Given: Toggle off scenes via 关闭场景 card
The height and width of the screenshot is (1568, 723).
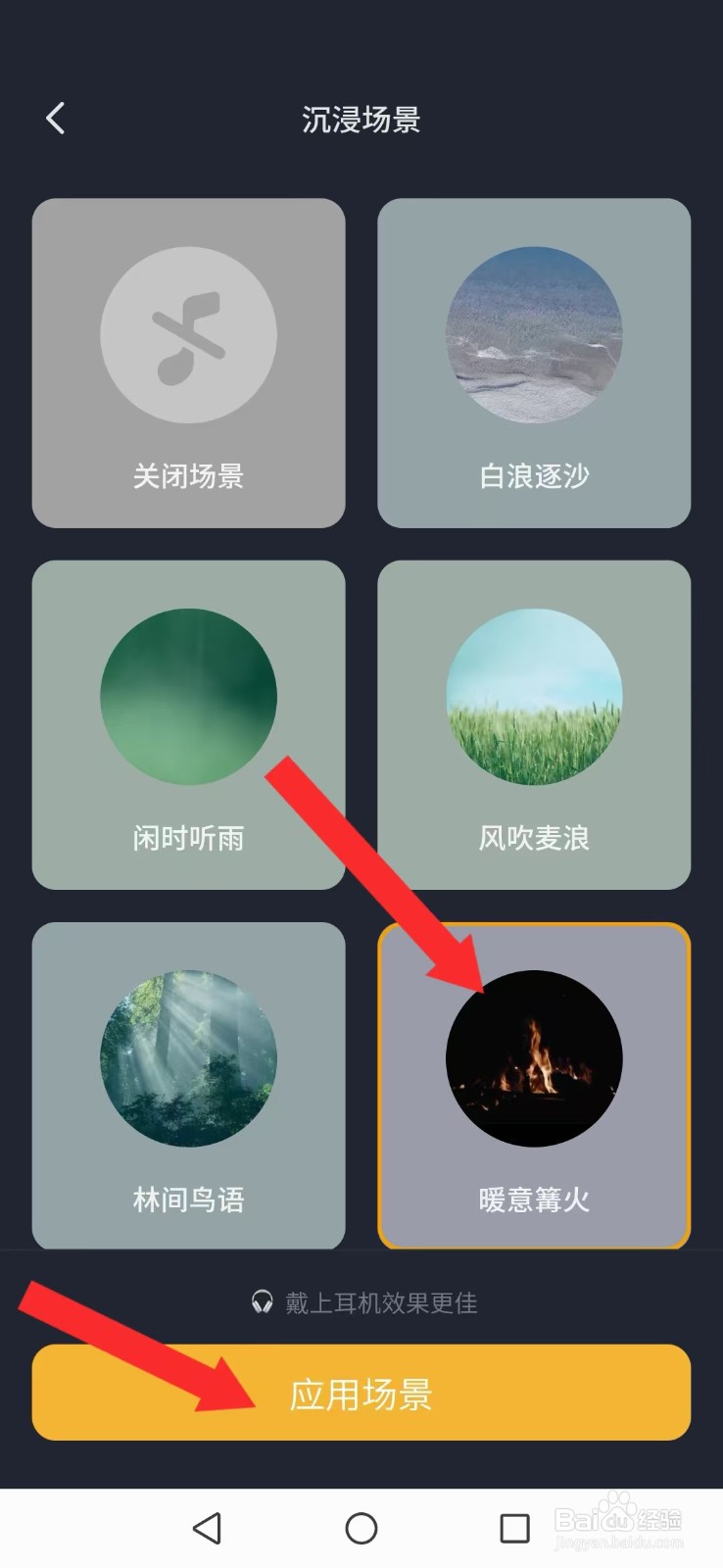Looking at the screenshot, I should click(x=188, y=363).
